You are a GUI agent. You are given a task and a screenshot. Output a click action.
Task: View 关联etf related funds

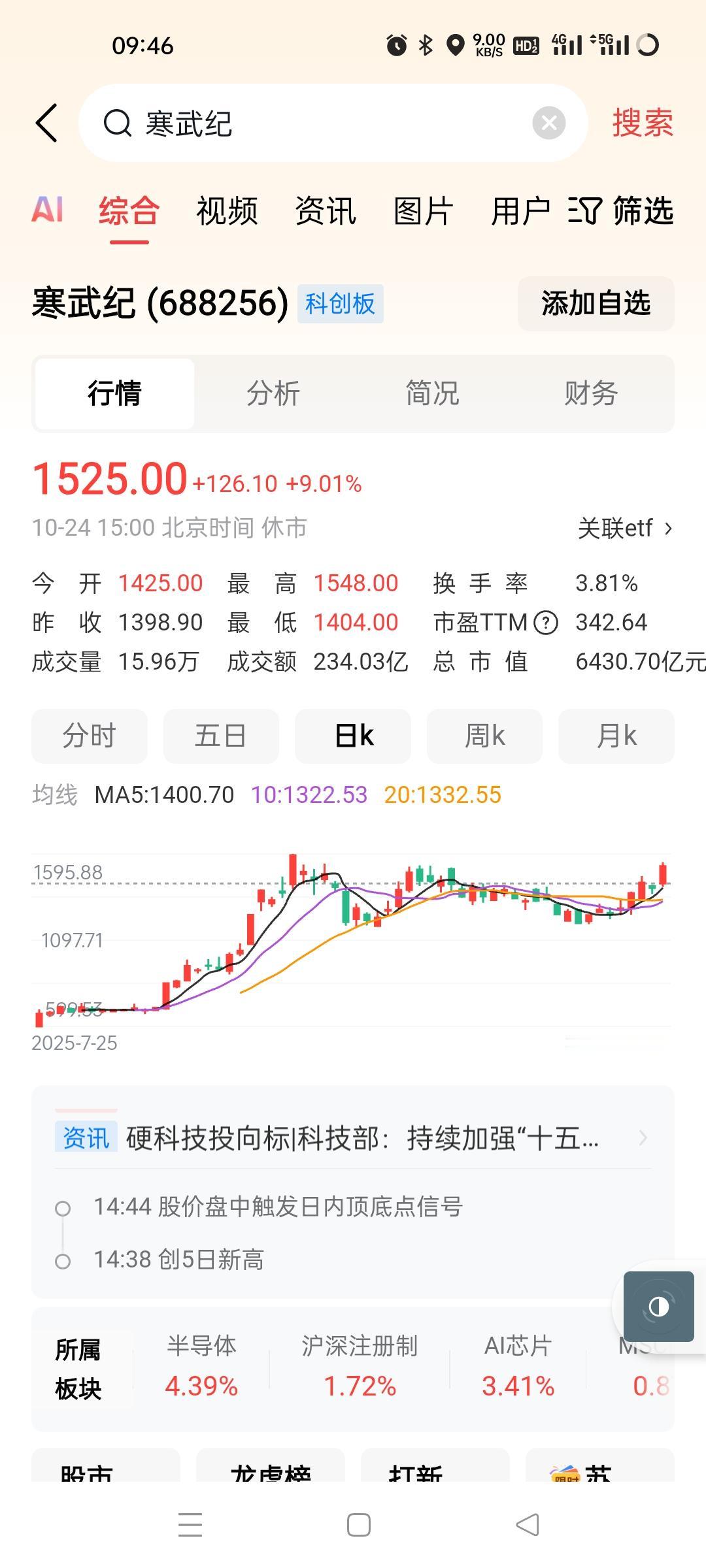pos(624,528)
